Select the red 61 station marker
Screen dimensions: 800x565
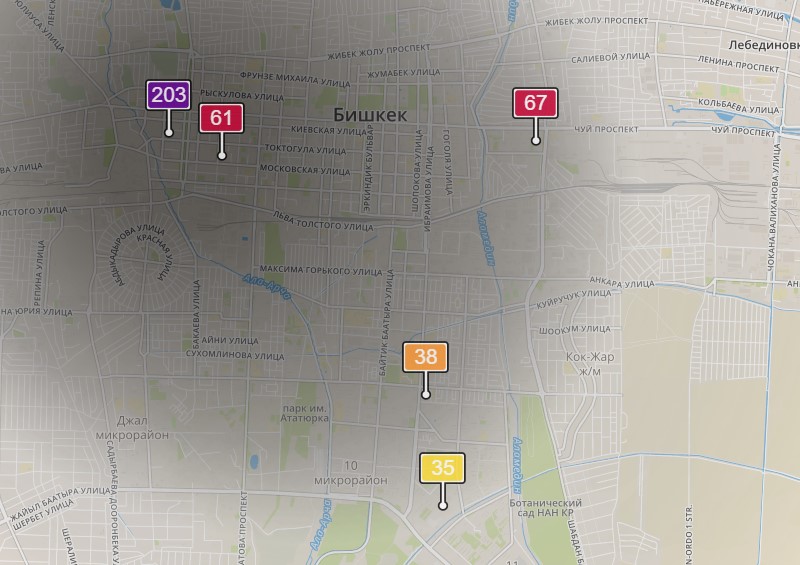(221, 118)
